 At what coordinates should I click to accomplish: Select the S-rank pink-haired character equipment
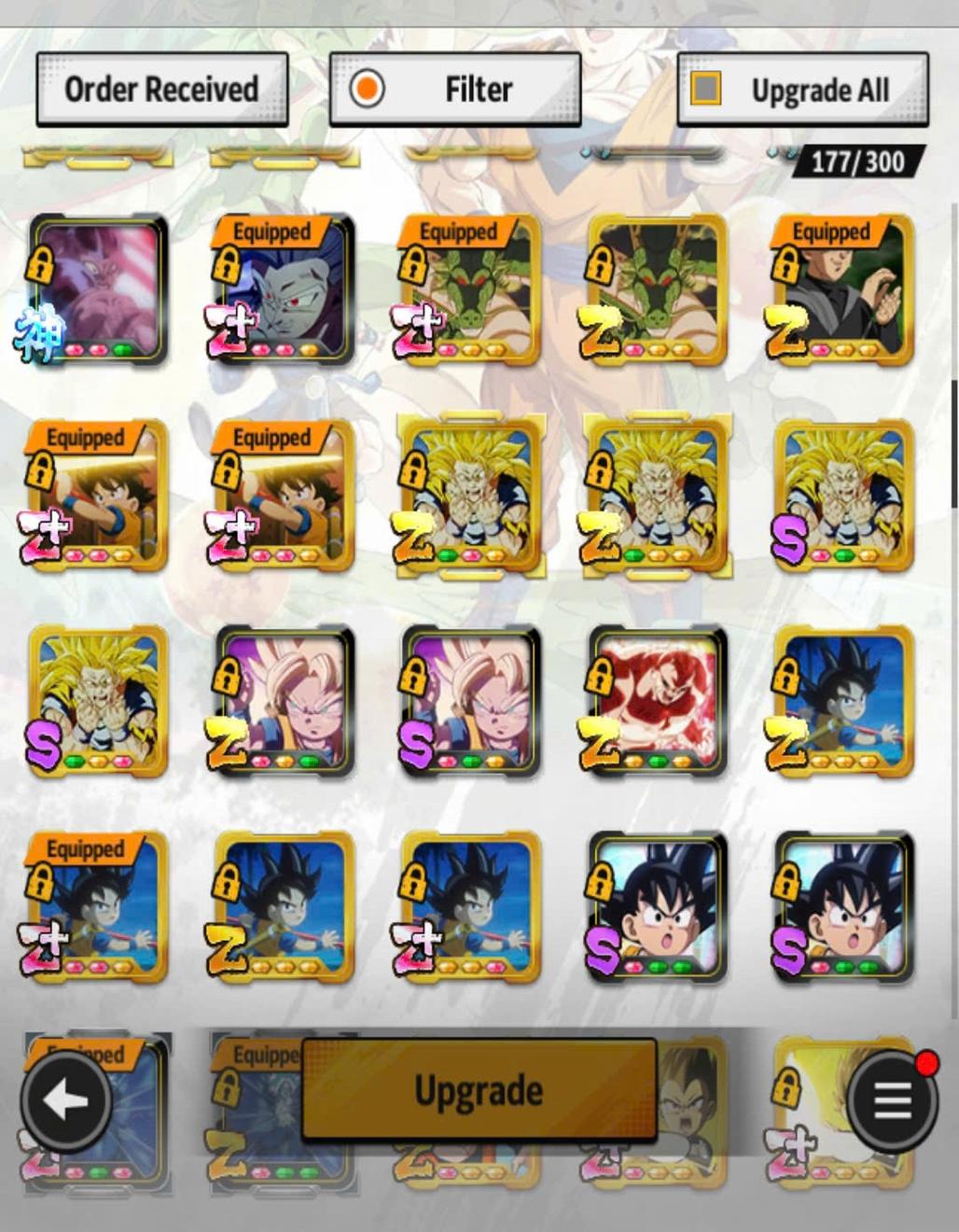470,702
